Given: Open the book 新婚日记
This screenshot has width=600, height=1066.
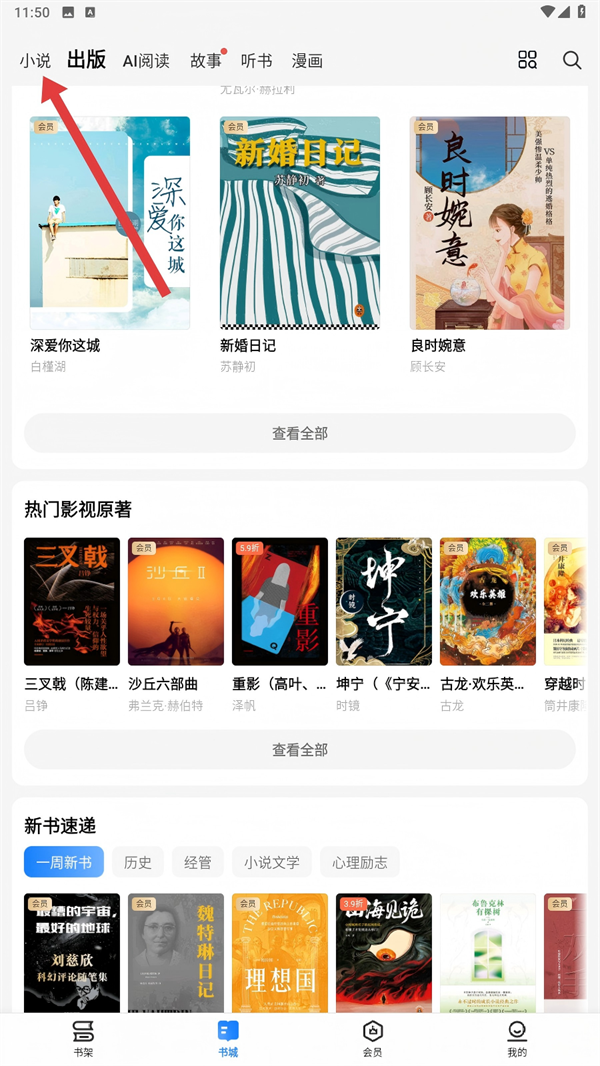Looking at the screenshot, I should pos(300,223).
